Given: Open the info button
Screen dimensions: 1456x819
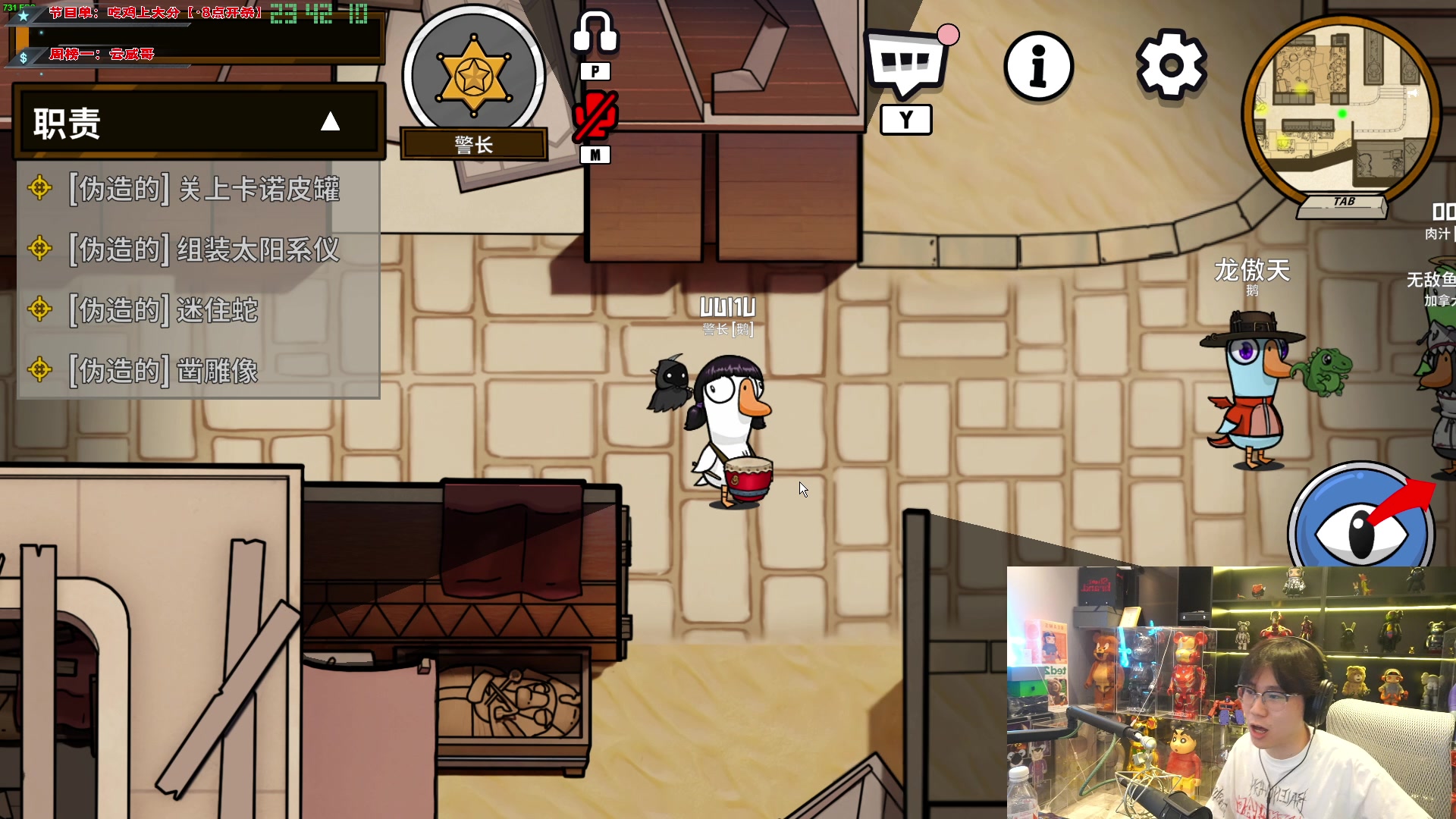Looking at the screenshot, I should pyautogui.click(x=1038, y=67).
